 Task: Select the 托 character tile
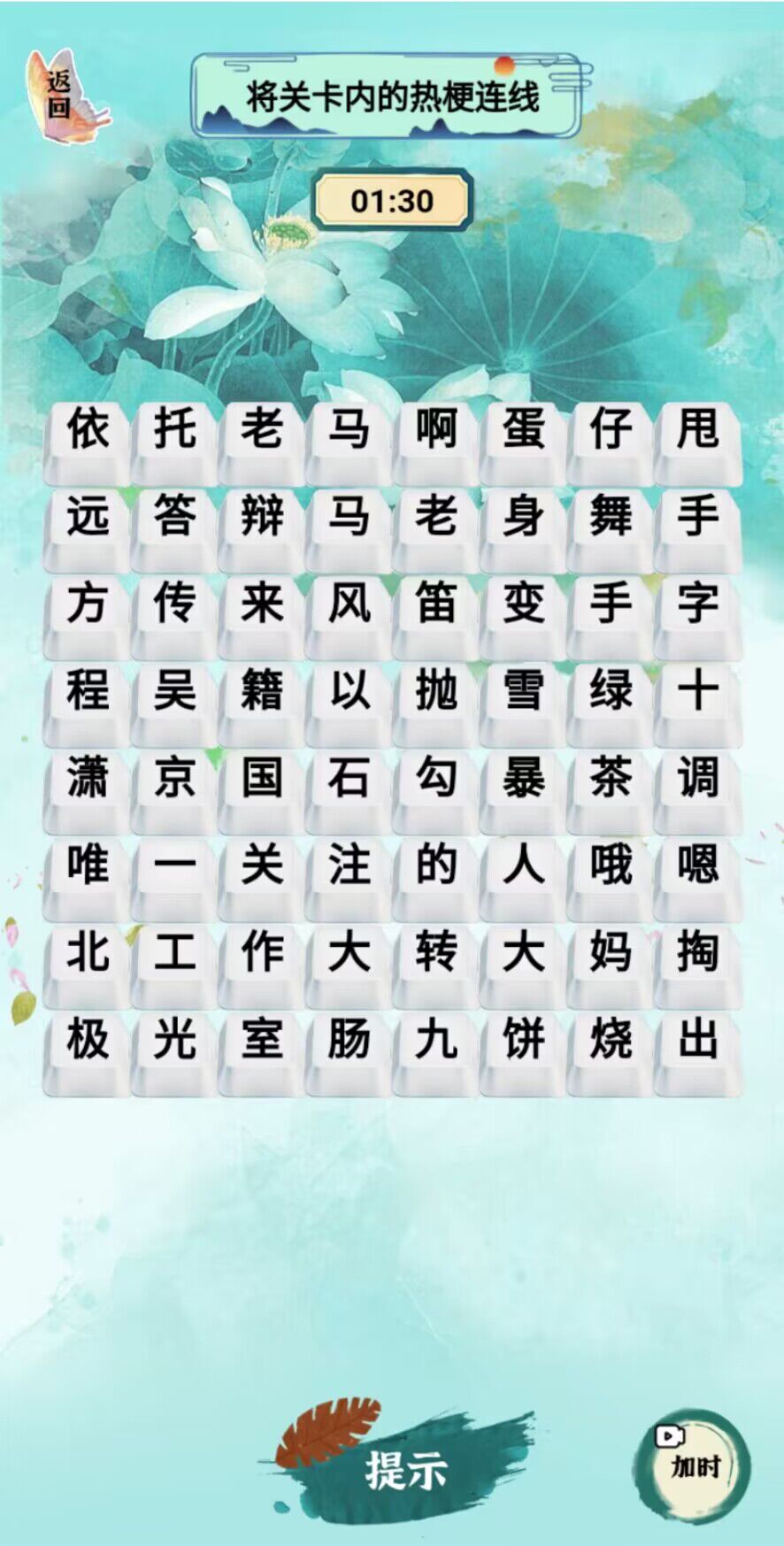(x=174, y=431)
